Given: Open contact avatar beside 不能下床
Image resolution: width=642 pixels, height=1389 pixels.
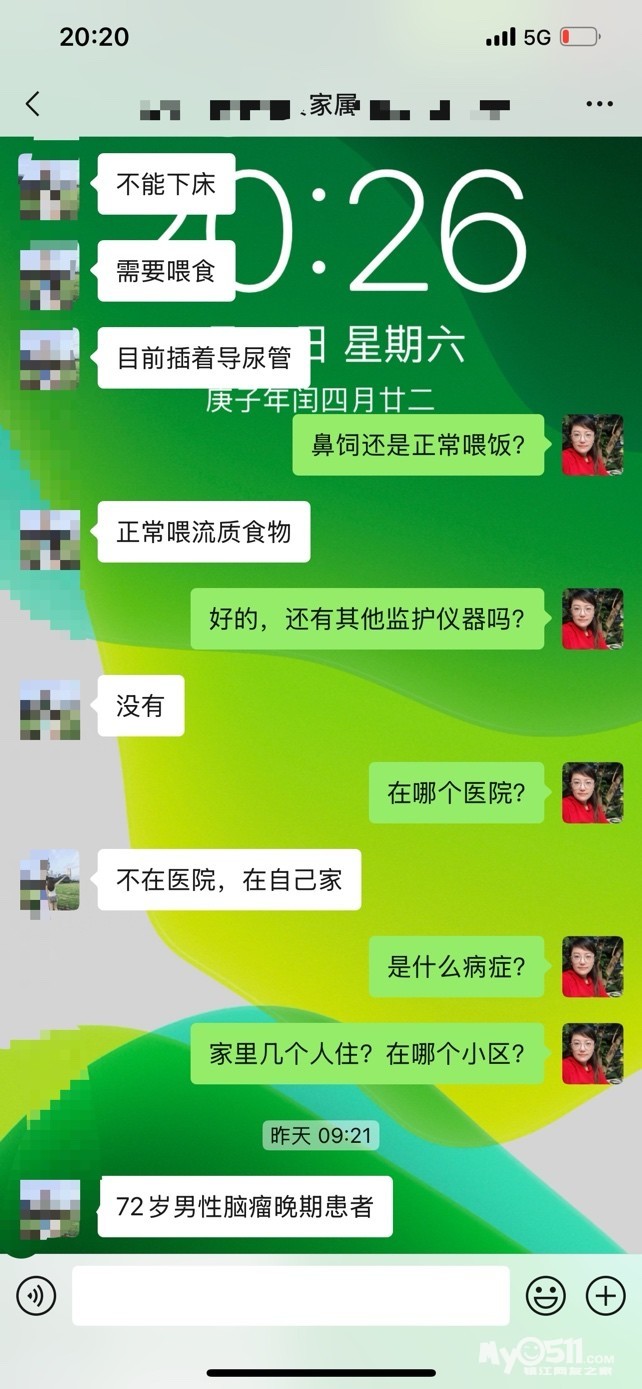Looking at the screenshot, I should click(x=49, y=186).
